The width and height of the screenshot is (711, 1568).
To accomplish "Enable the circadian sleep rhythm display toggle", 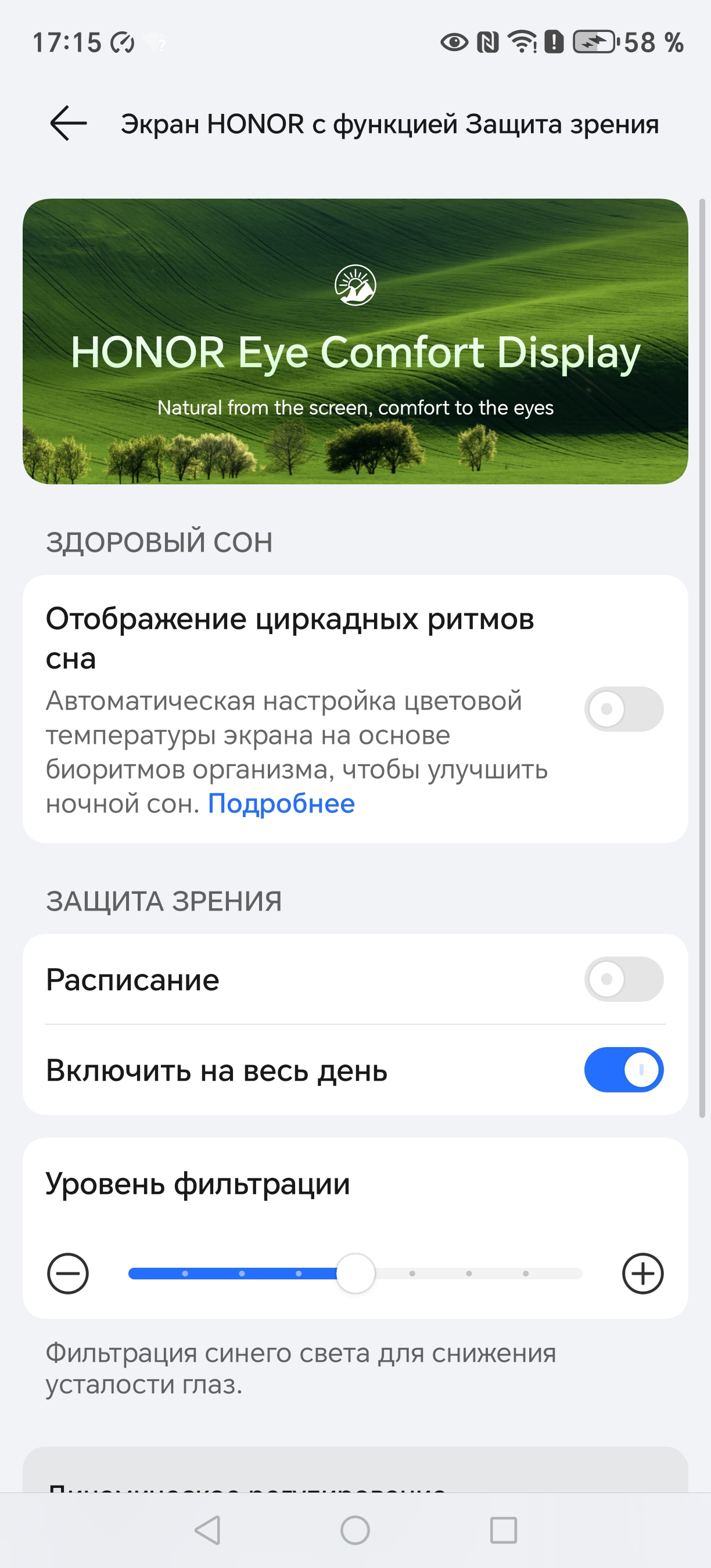I will (623, 709).
